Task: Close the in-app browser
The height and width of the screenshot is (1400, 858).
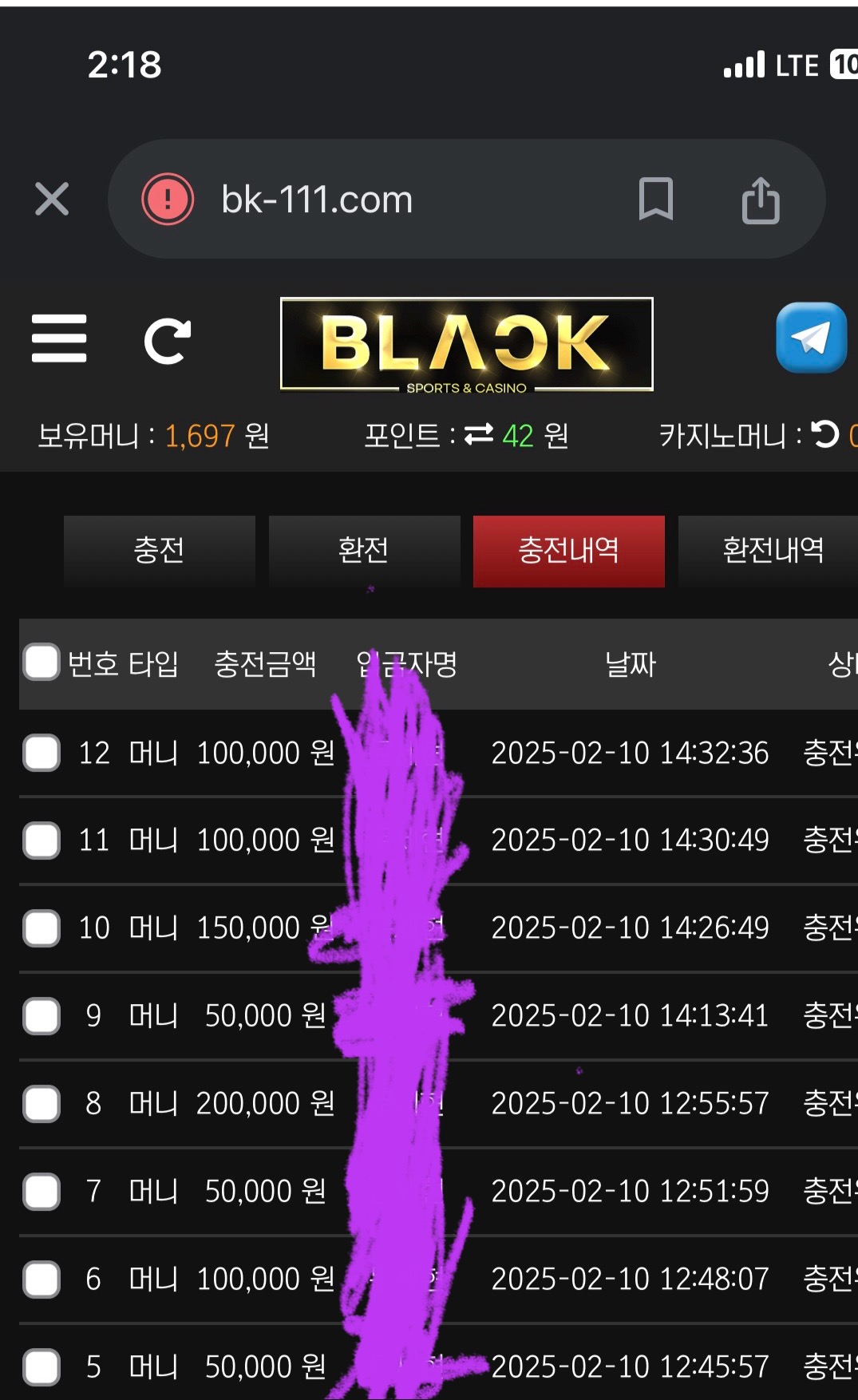Action: [x=52, y=199]
